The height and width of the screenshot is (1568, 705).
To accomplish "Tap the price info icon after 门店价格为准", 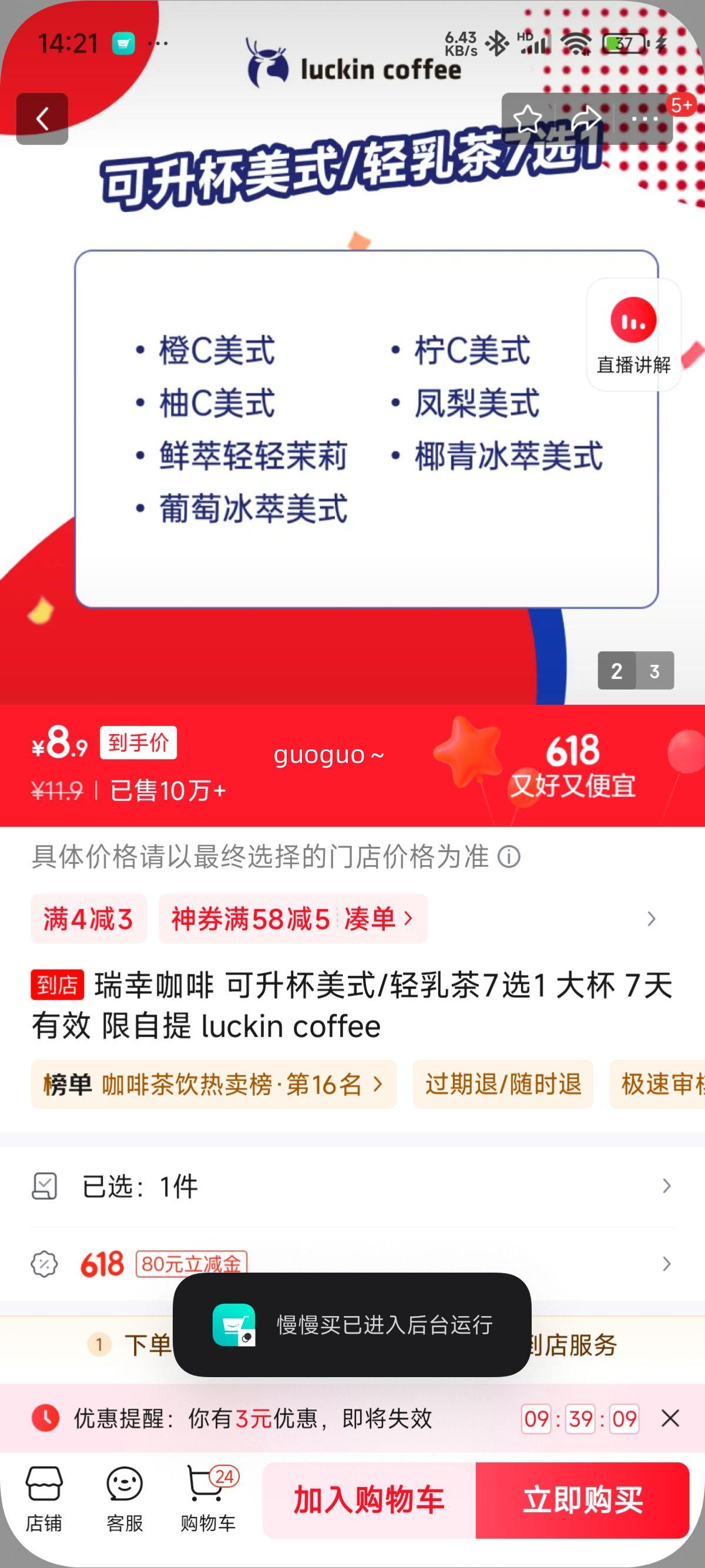I will point(509,857).
